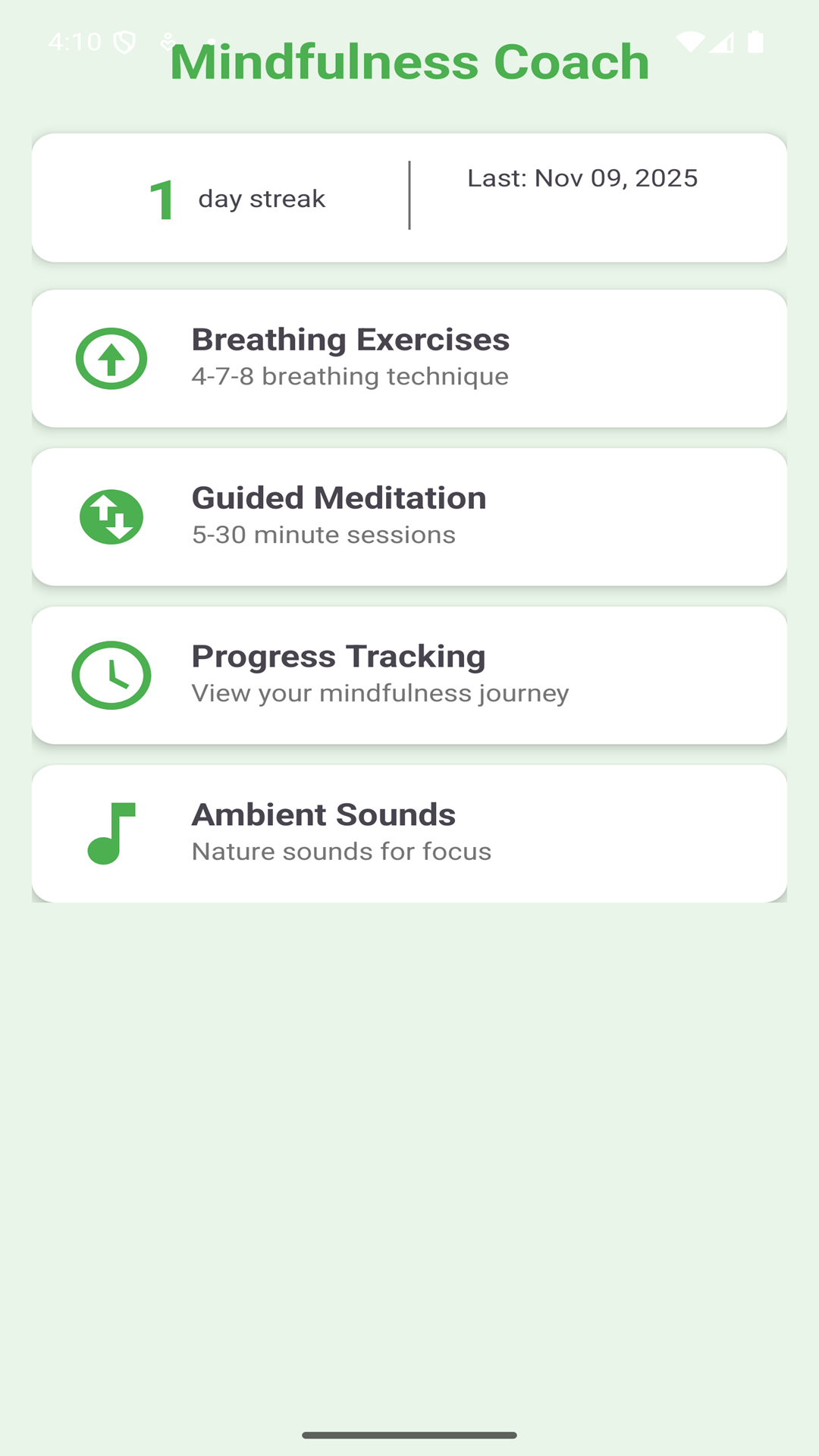Open the Breathing Exercises card
Image resolution: width=819 pixels, height=1456 pixels.
(409, 358)
